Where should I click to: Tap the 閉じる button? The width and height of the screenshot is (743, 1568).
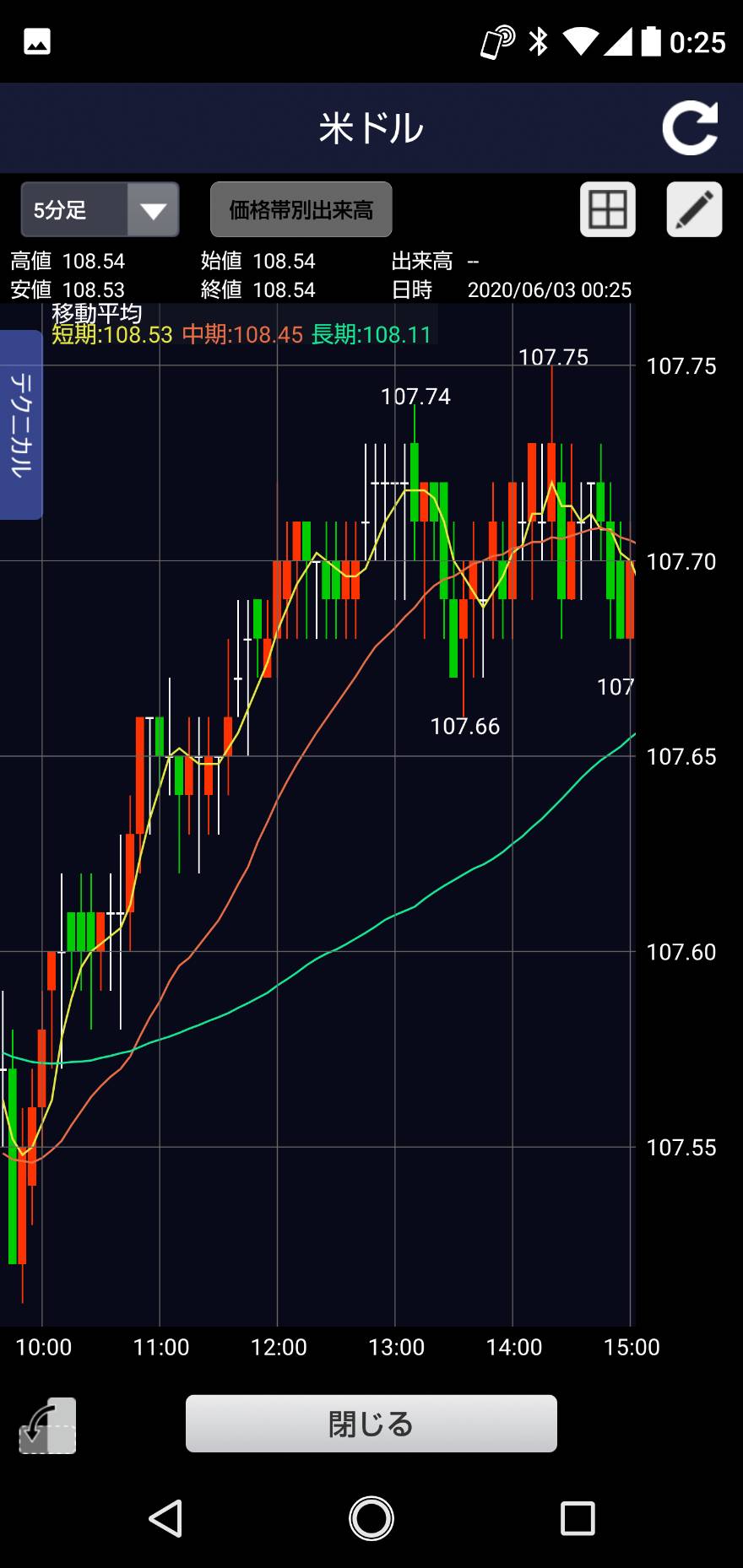point(371,1423)
